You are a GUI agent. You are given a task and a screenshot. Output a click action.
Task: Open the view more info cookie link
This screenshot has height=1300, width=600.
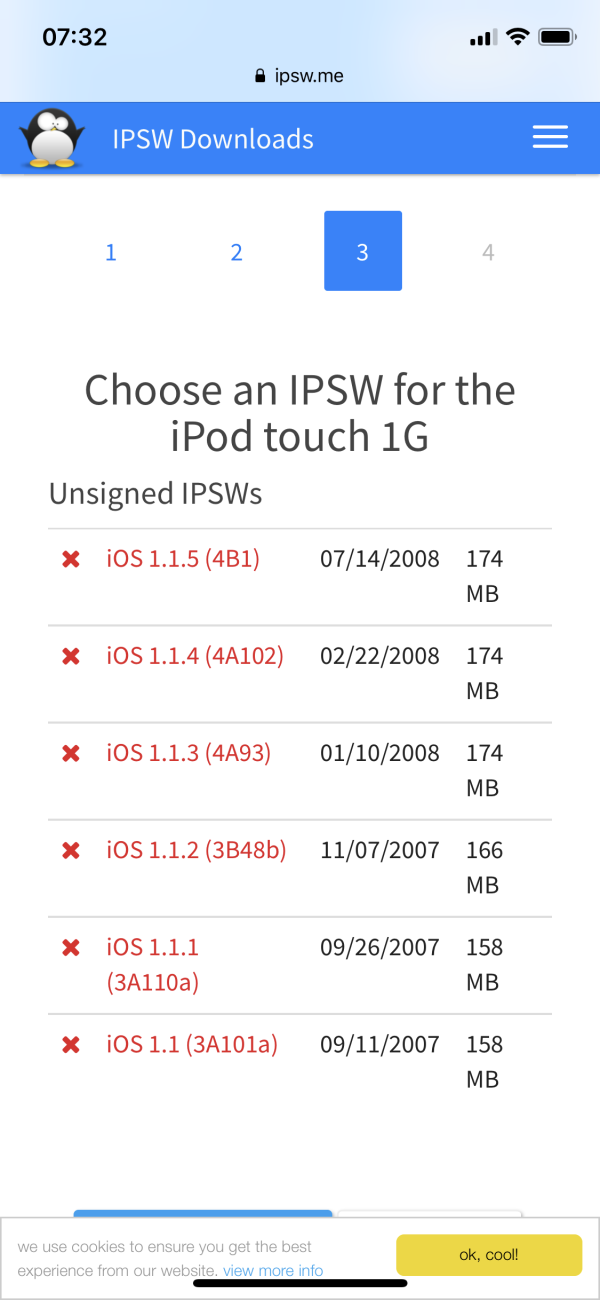point(273,1271)
